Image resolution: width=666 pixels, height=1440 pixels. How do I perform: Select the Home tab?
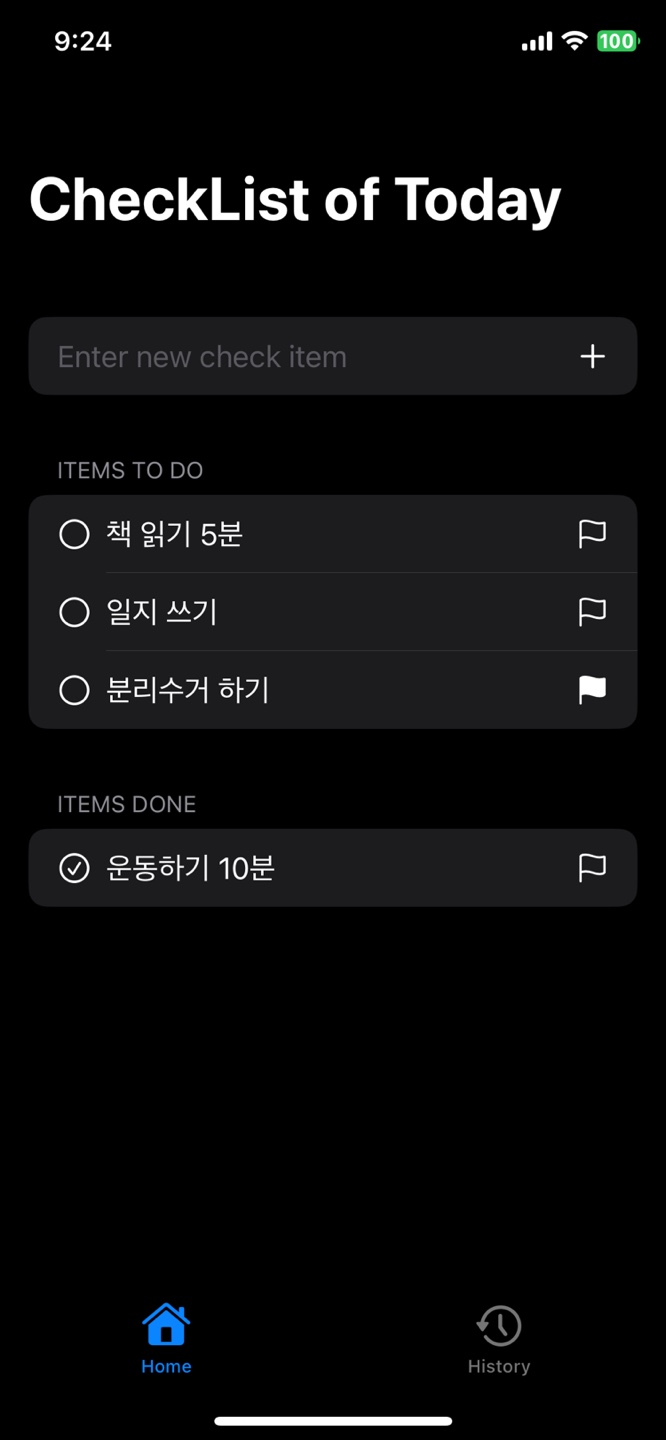point(166,1340)
